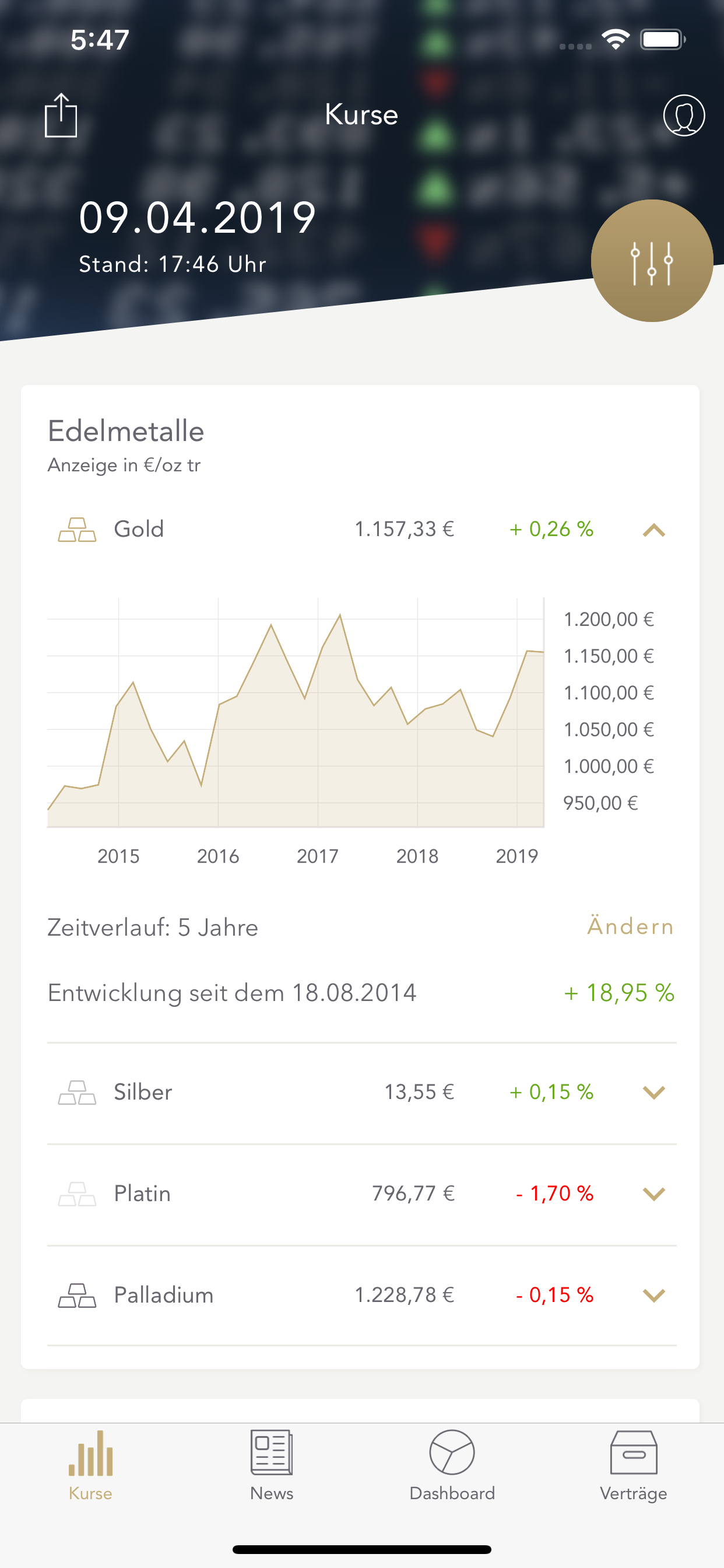Tap the Wi-Fi indicator in status bar
This screenshot has width=724, height=1568.
(x=615, y=39)
